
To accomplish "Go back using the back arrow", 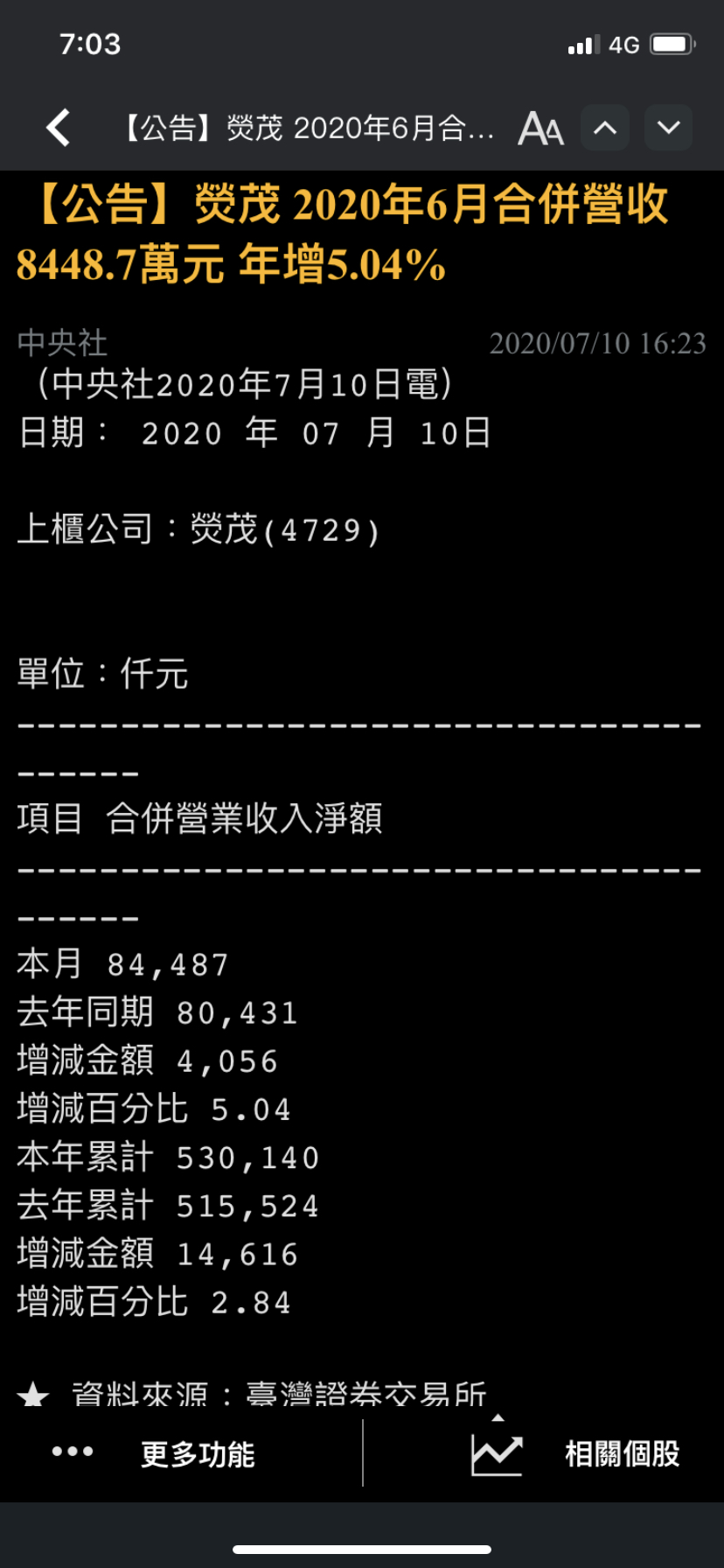I will (58, 128).
